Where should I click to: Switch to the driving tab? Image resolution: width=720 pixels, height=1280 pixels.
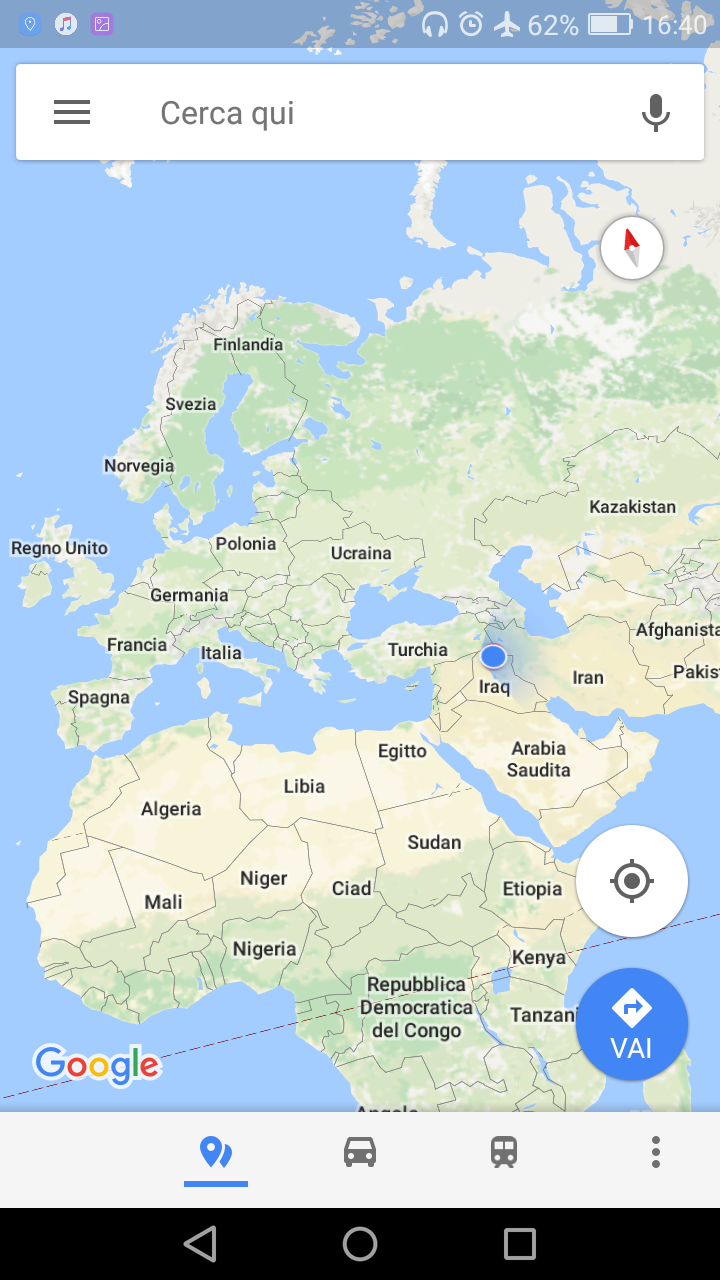[x=360, y=1153]
